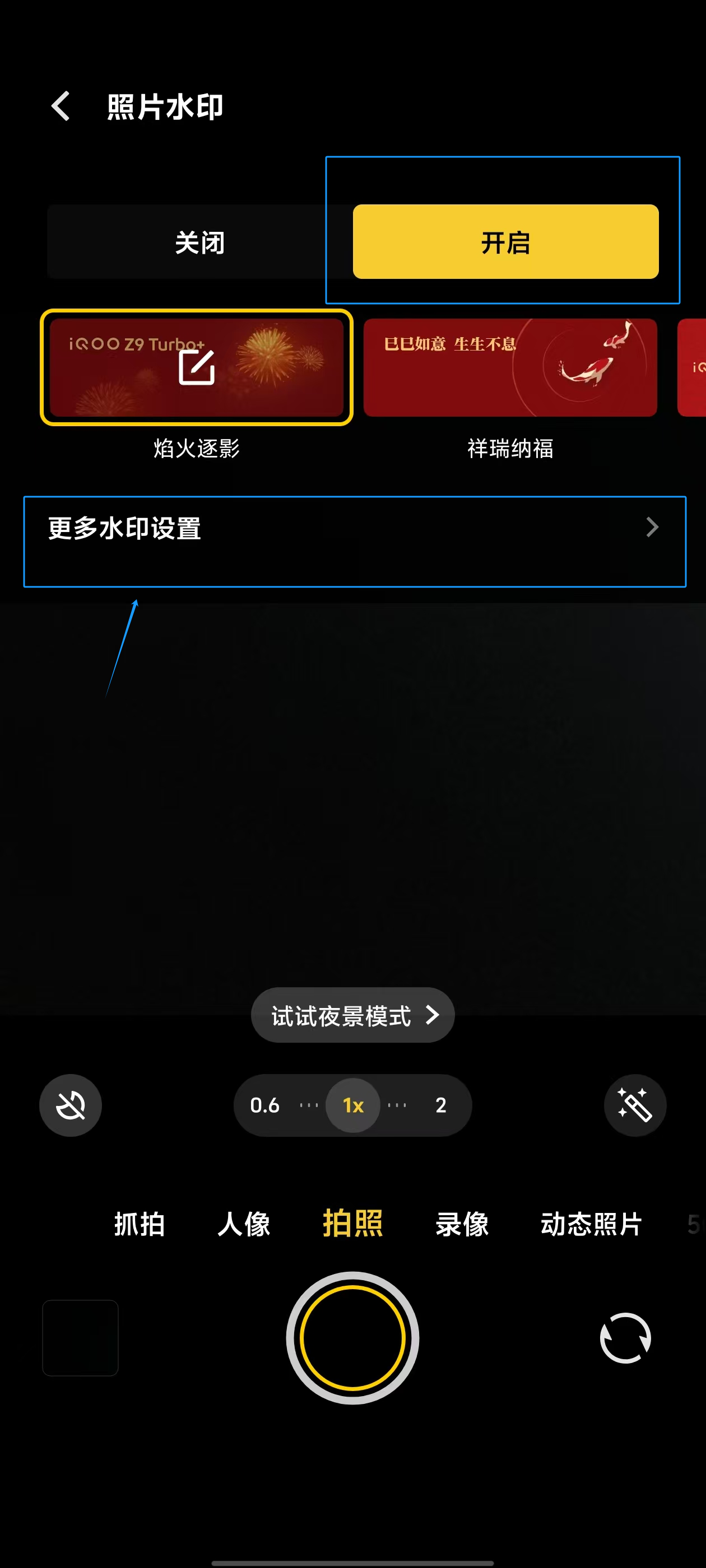Flip between front and rear camera

[x=625, y=1338]
